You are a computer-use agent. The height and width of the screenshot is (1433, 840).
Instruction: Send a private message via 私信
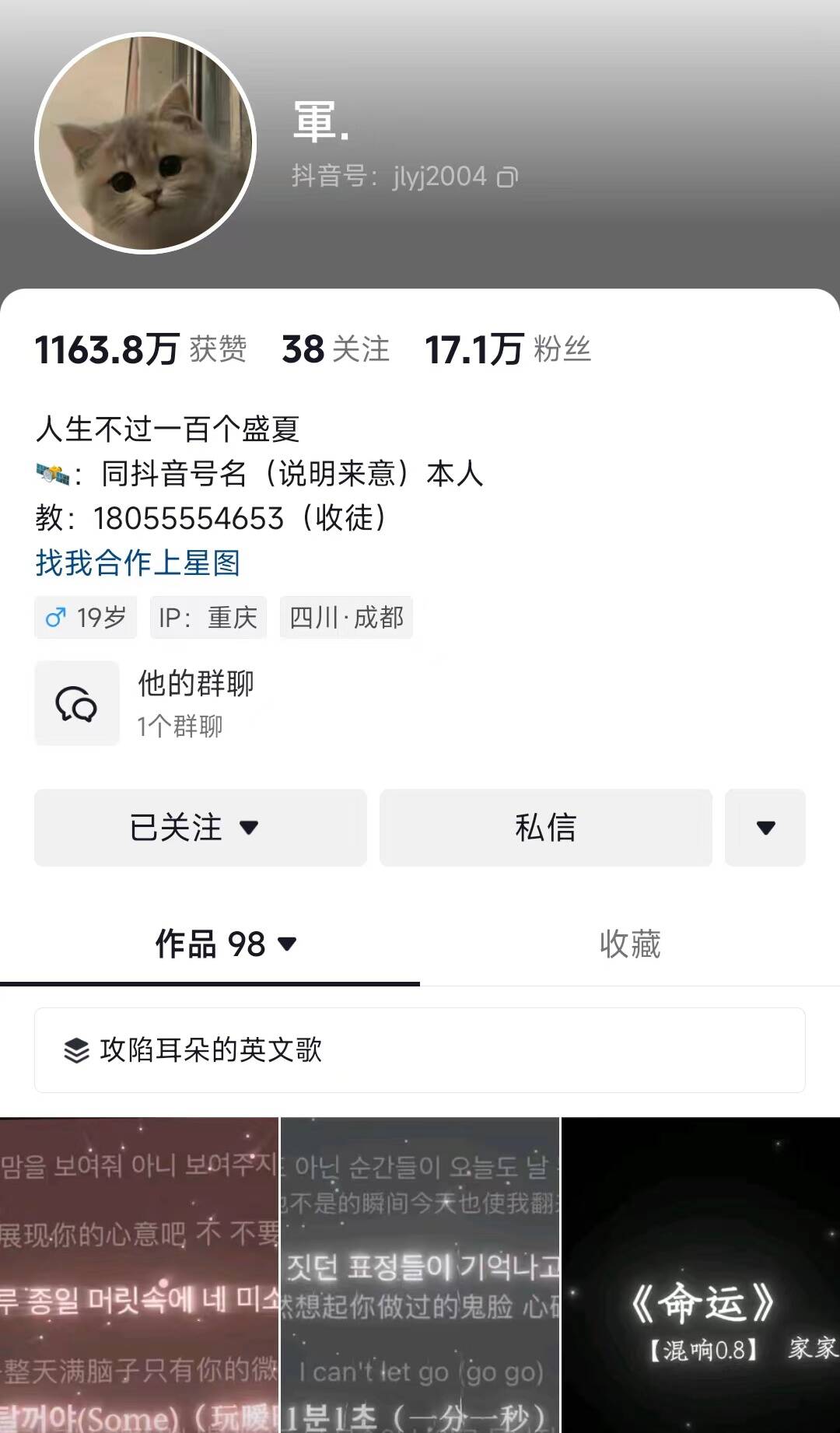point(545,828)
